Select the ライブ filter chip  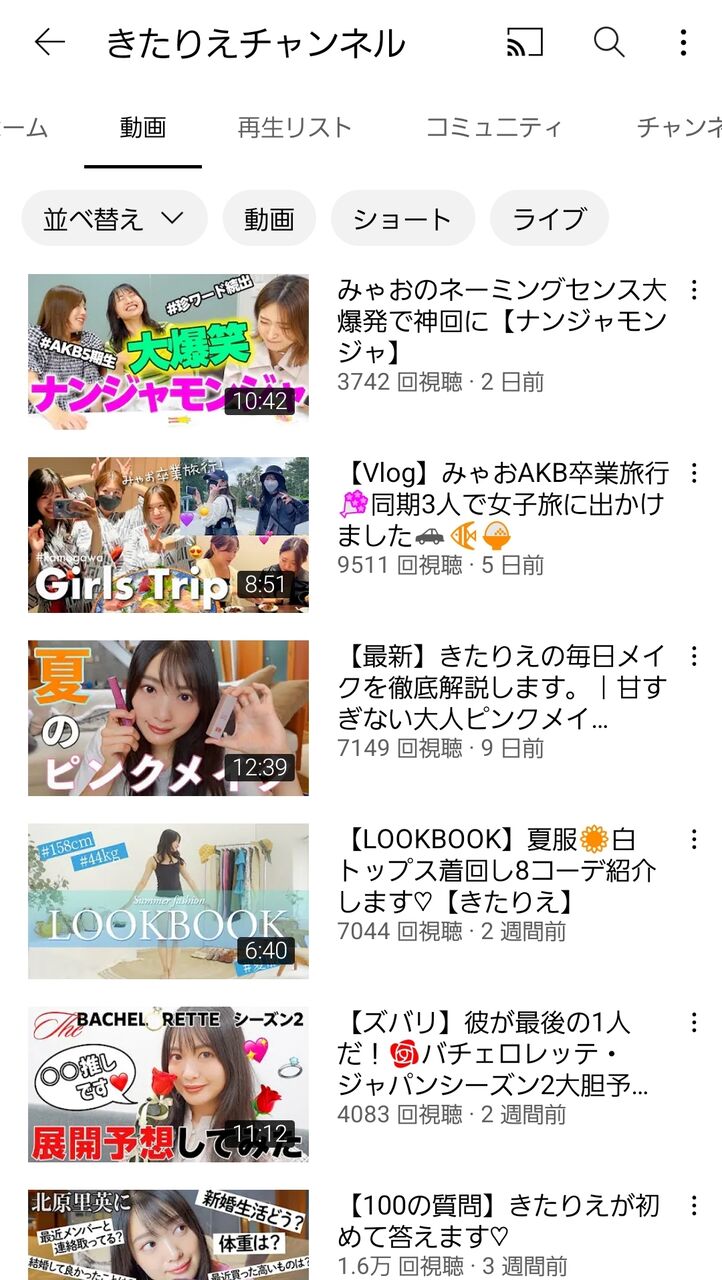click(549, 218)
